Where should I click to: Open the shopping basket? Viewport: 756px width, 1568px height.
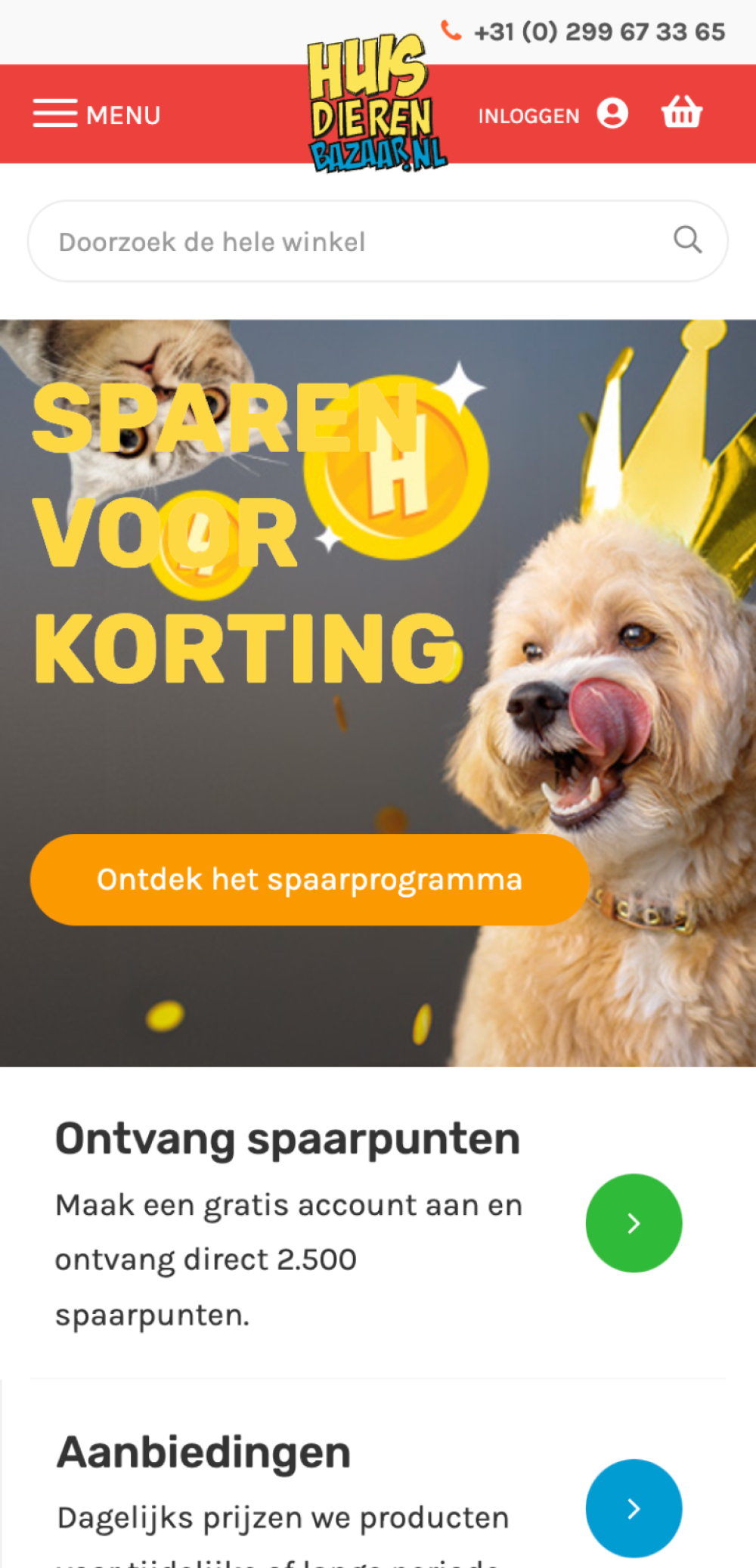click(x=682, y=113)
